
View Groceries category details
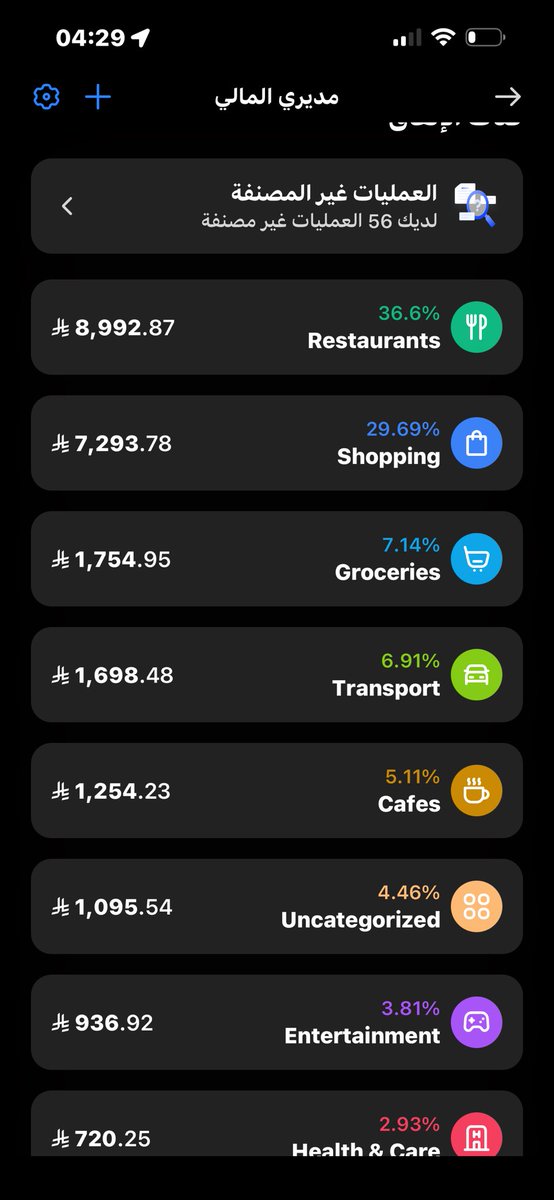(277, 559)
